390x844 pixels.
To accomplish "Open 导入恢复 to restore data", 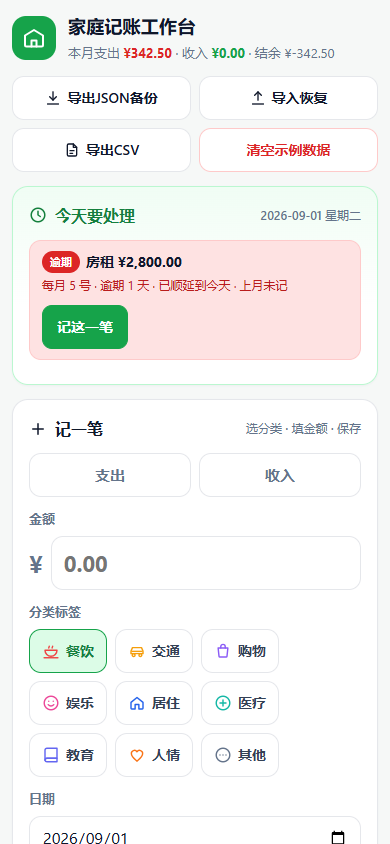I will click(288, 98).
